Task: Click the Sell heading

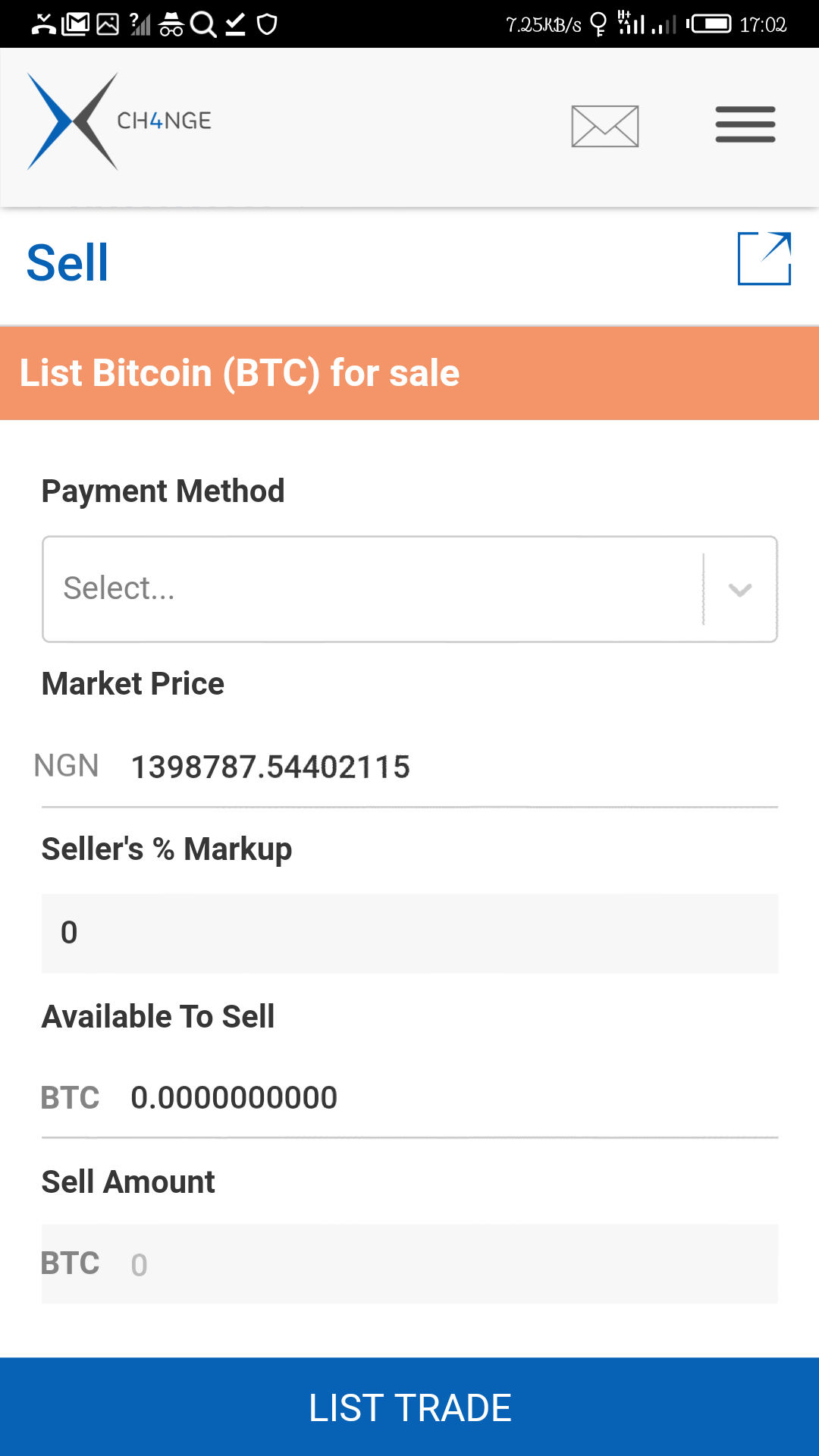Action: [x=67, y=262]
